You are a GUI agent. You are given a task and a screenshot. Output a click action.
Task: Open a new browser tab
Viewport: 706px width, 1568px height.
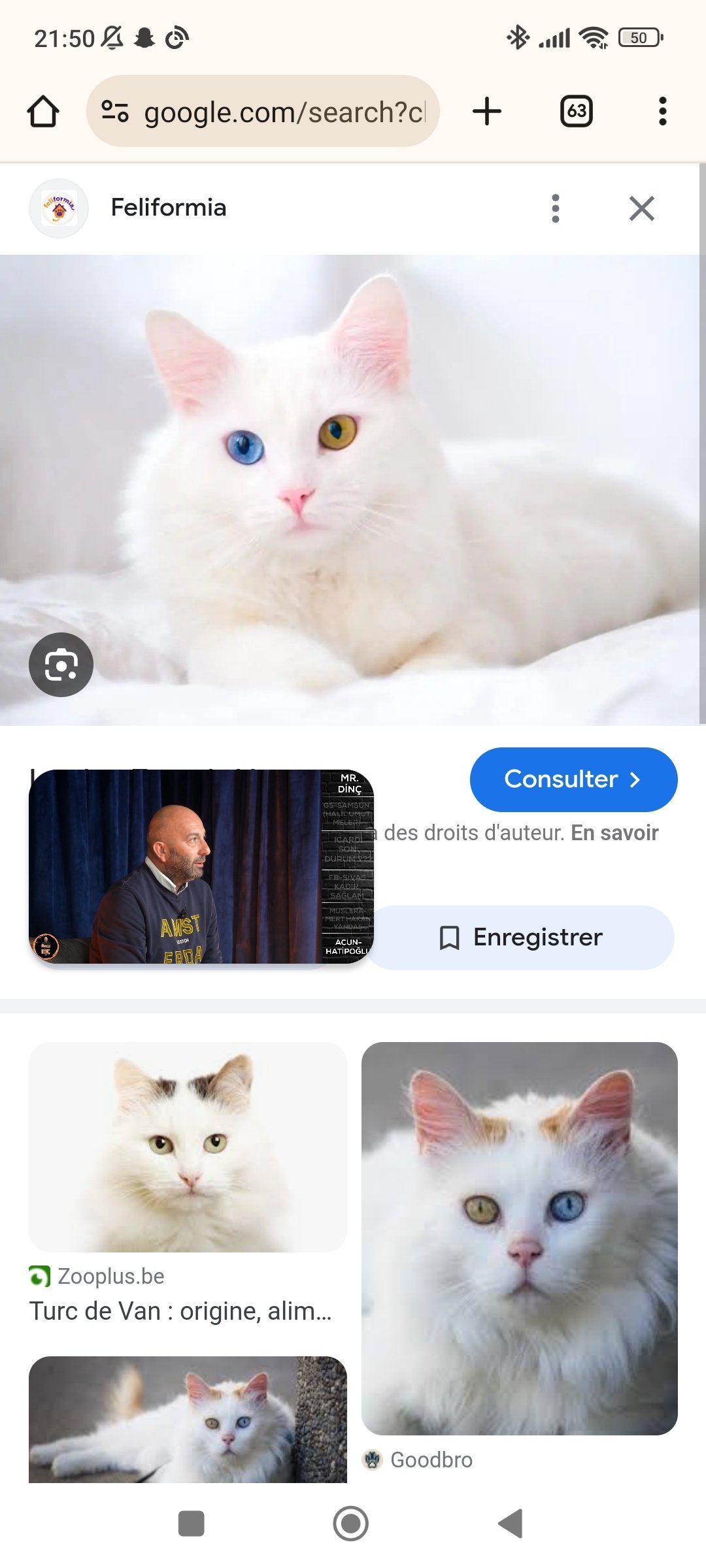[x=487, y=111]
